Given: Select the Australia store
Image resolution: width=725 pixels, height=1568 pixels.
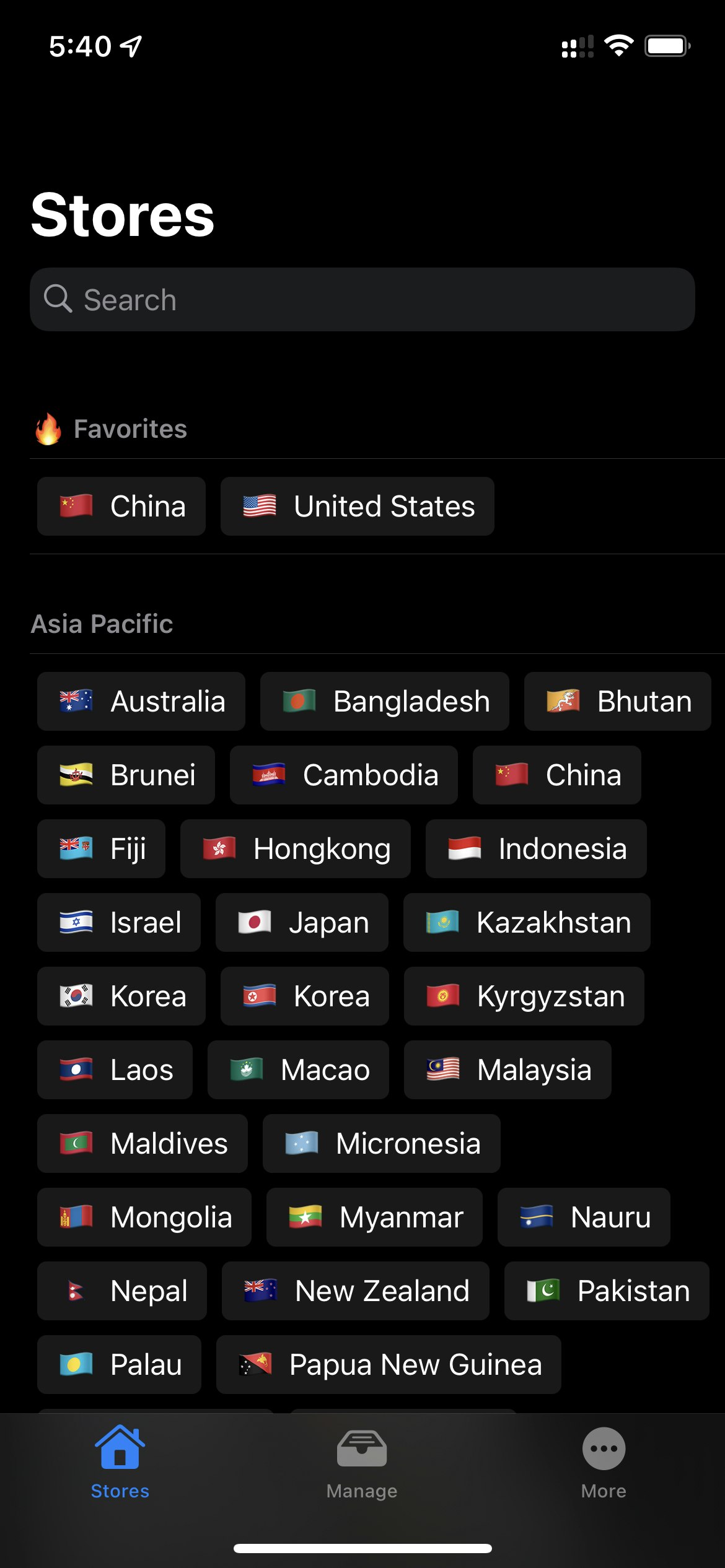Looking at the screenshot, I should [141, 702].
